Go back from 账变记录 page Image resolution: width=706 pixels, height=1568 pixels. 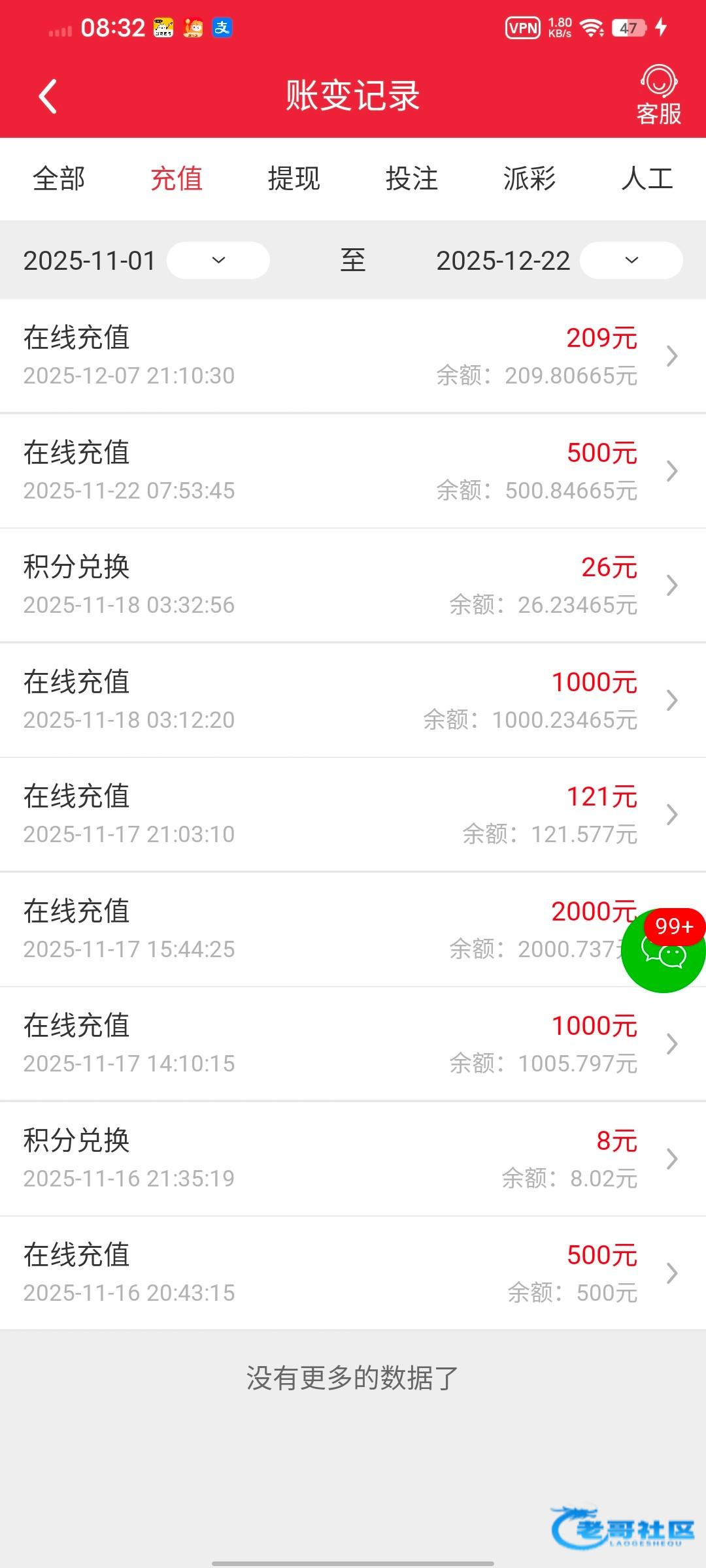click(48, 97)
